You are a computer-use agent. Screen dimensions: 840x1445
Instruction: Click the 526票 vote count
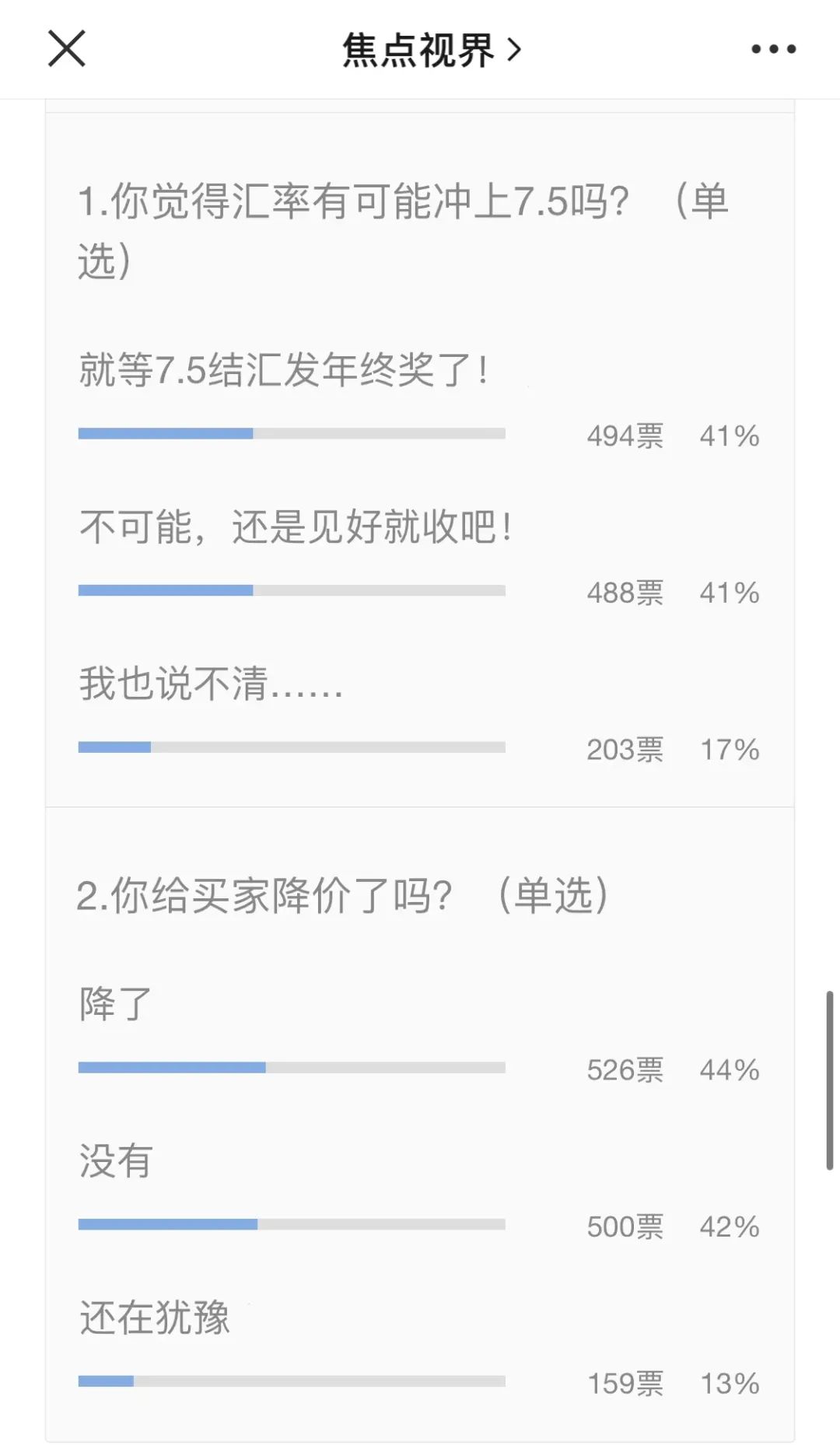coord(625,1069)
